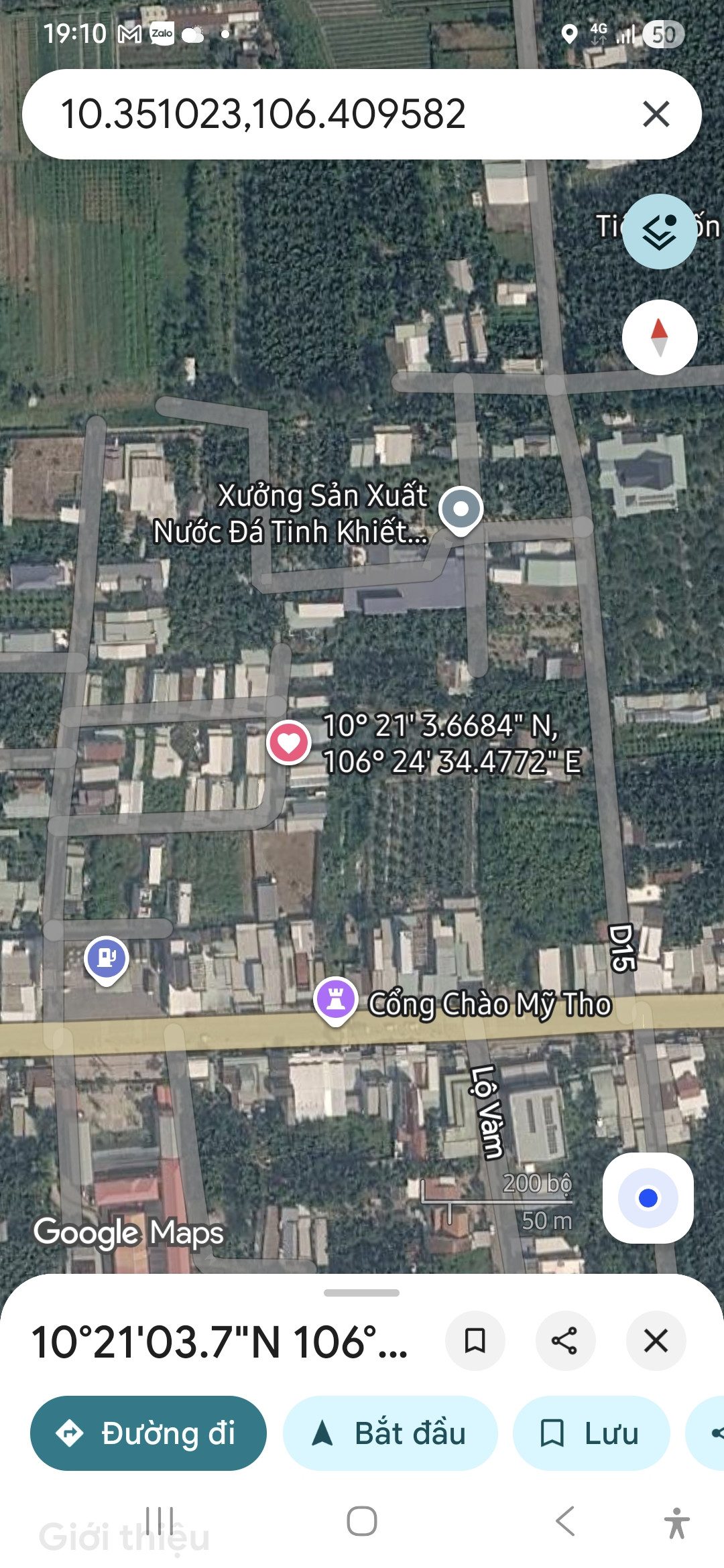Screen dimensions: 724x1568
Task: Get directions with Đường đi
Action: coord(148,1433)
